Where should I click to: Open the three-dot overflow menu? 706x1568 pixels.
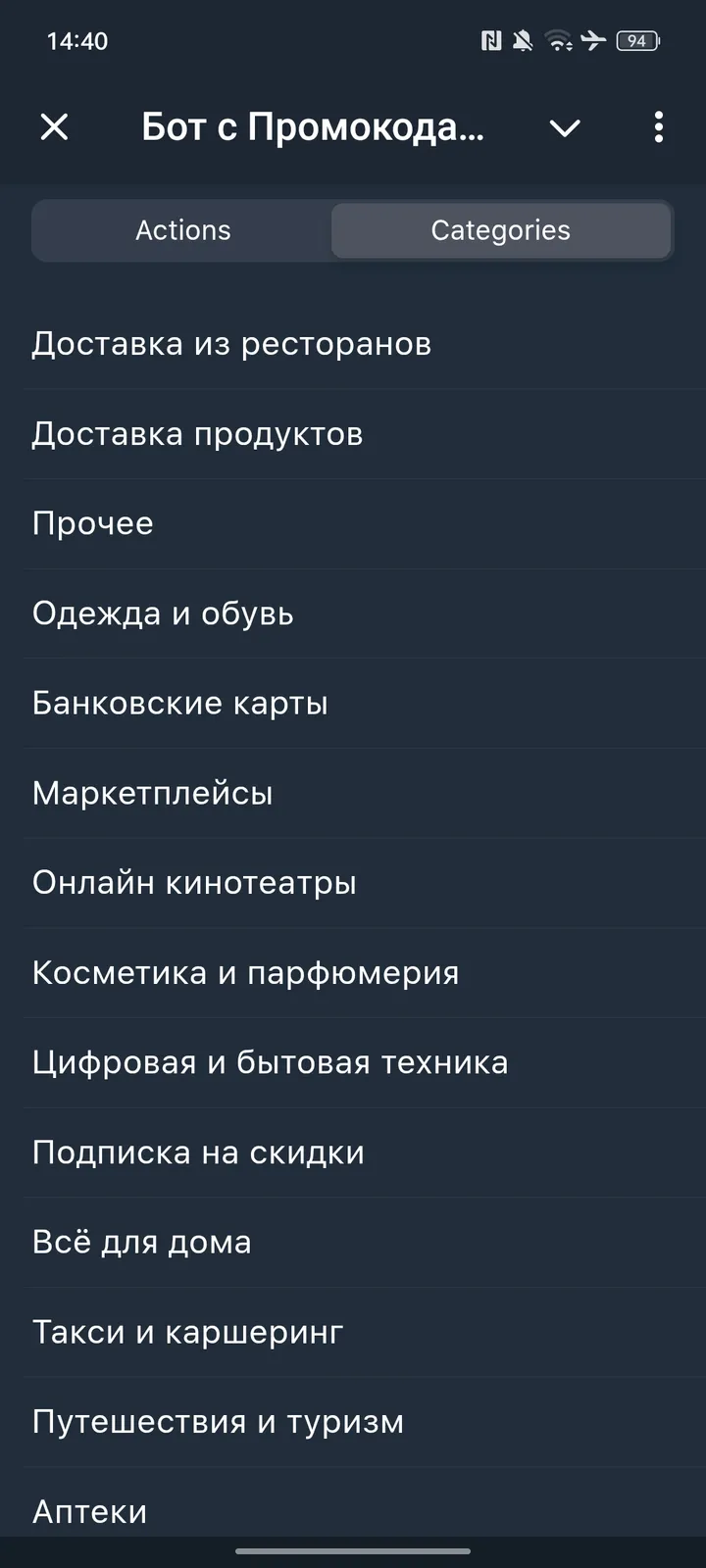pyautogui.click(x=657, y=127)
